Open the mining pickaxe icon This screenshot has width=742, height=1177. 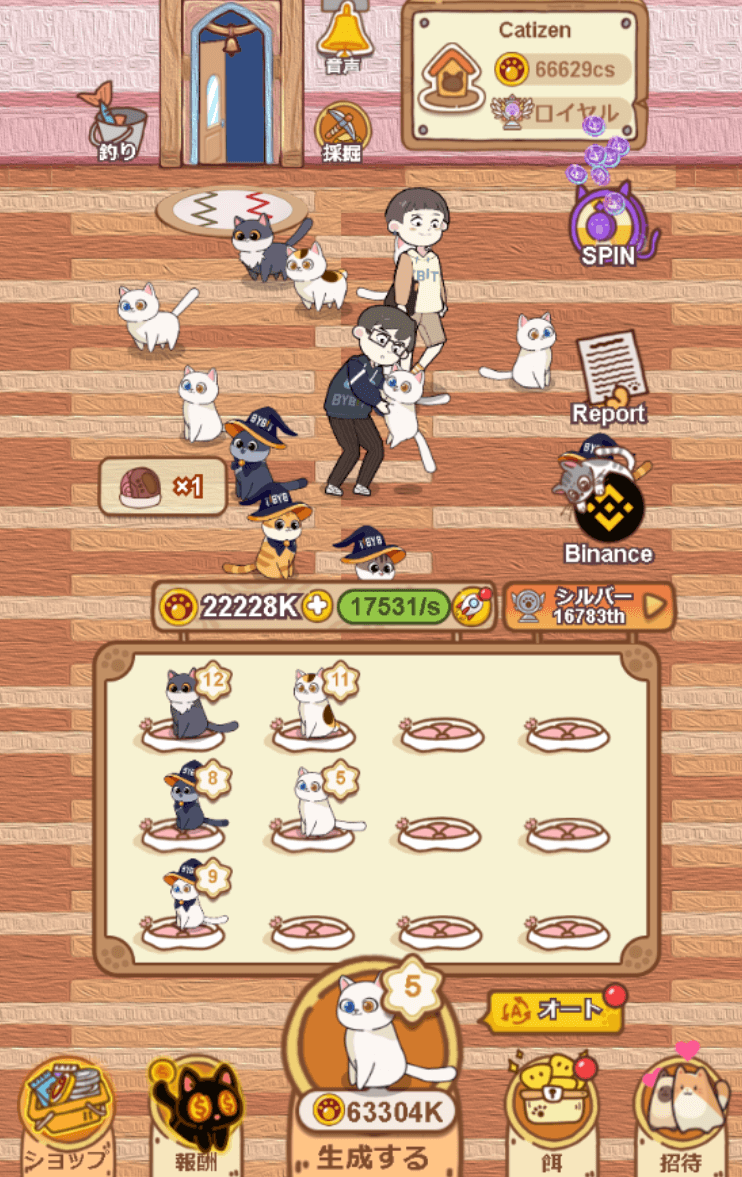pos(343,132)
